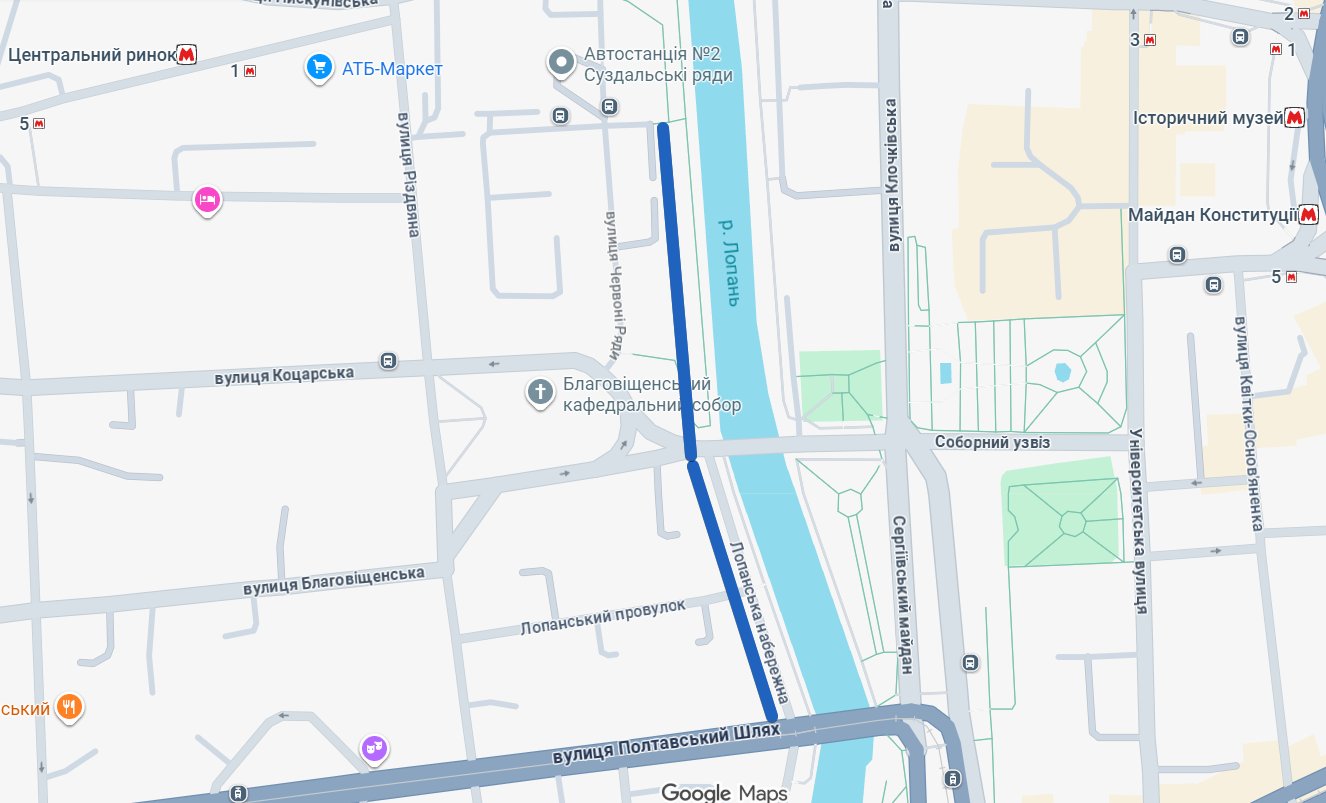Viewport: 1326px width, 803px height.
Task: Select the Історичний музей metro station
Action: point(1295,118)
